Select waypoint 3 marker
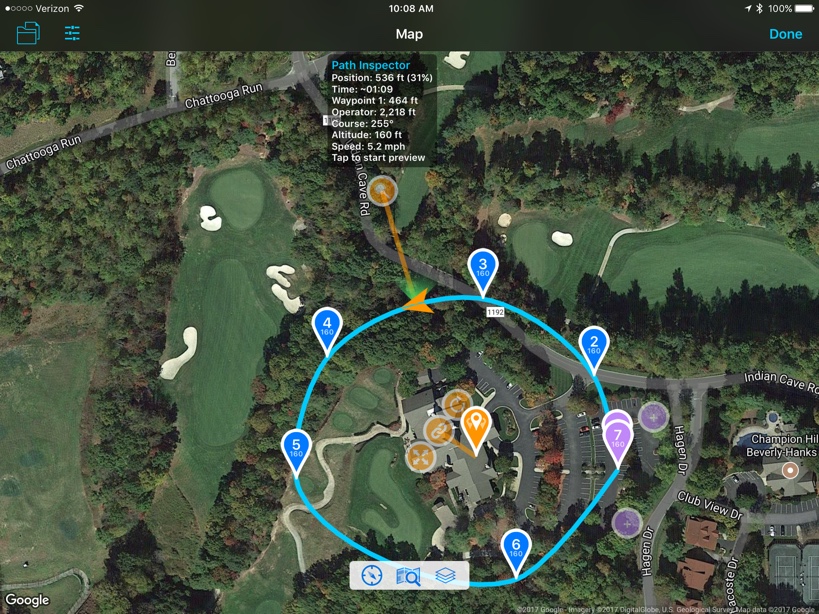Viewport: 819px width, 614px height. (483, 267)
